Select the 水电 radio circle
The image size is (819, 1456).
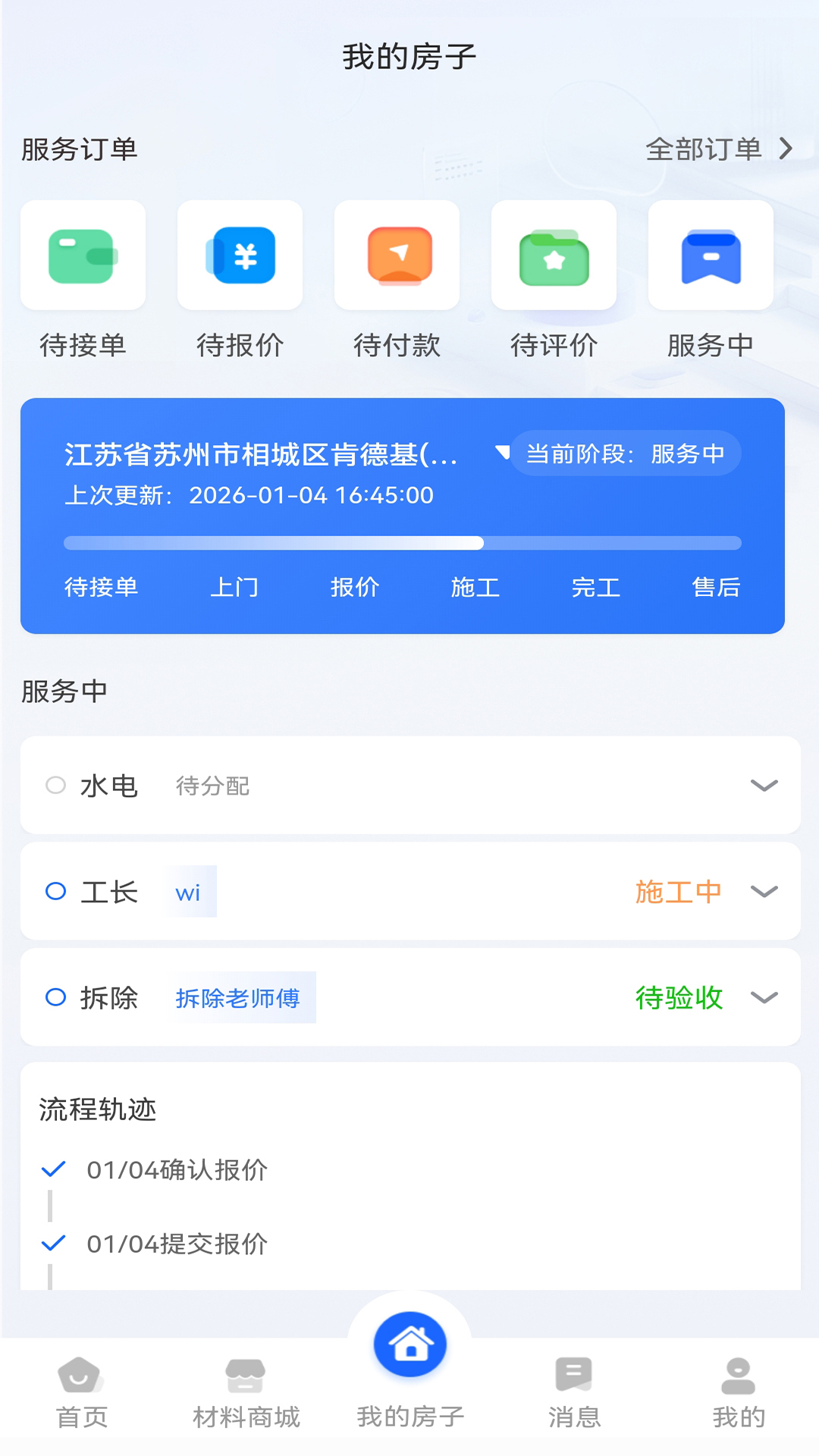click(x=55, y=786)
